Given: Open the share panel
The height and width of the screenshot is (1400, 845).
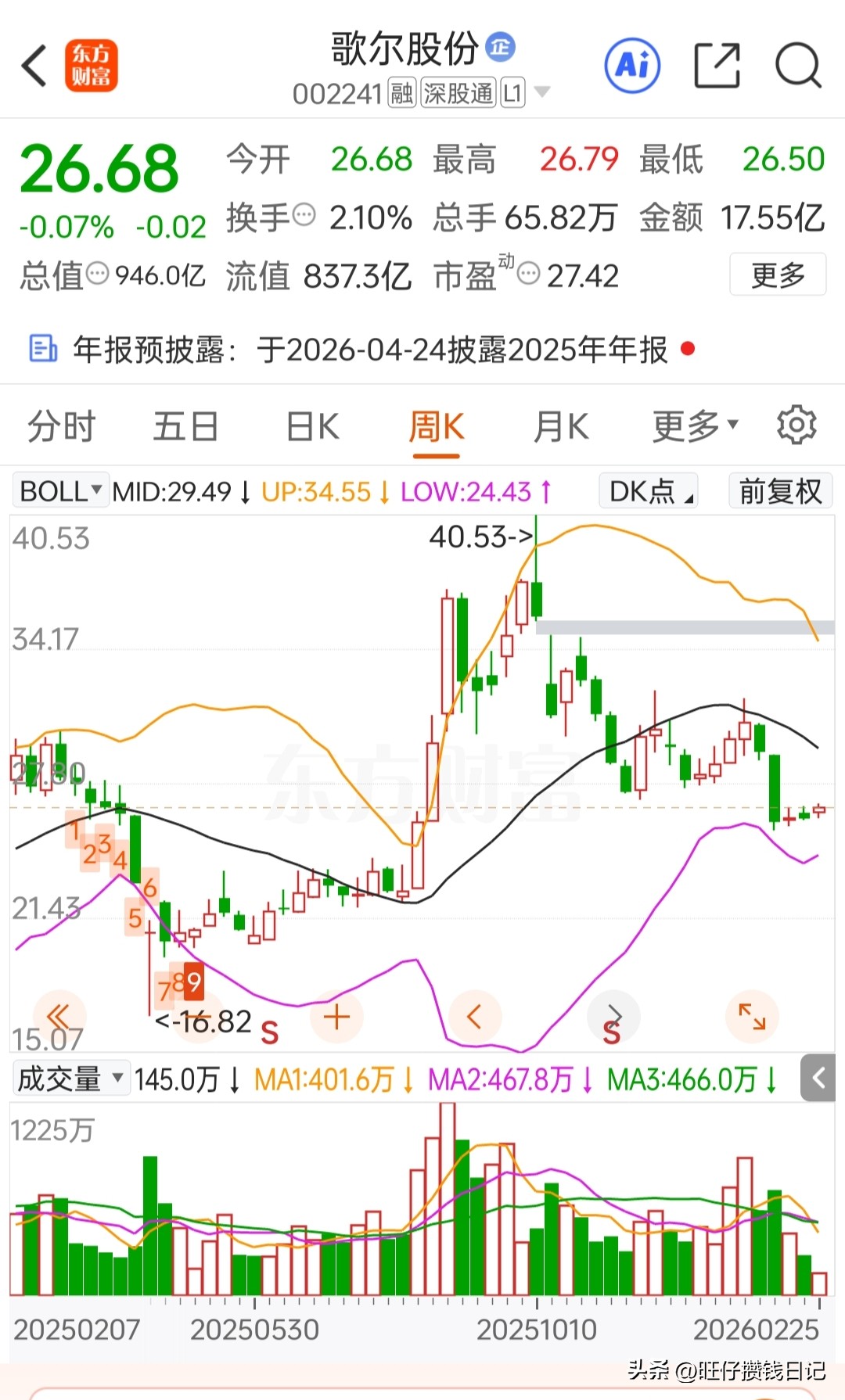Looking at the screenshot, I should coord(717,66).
